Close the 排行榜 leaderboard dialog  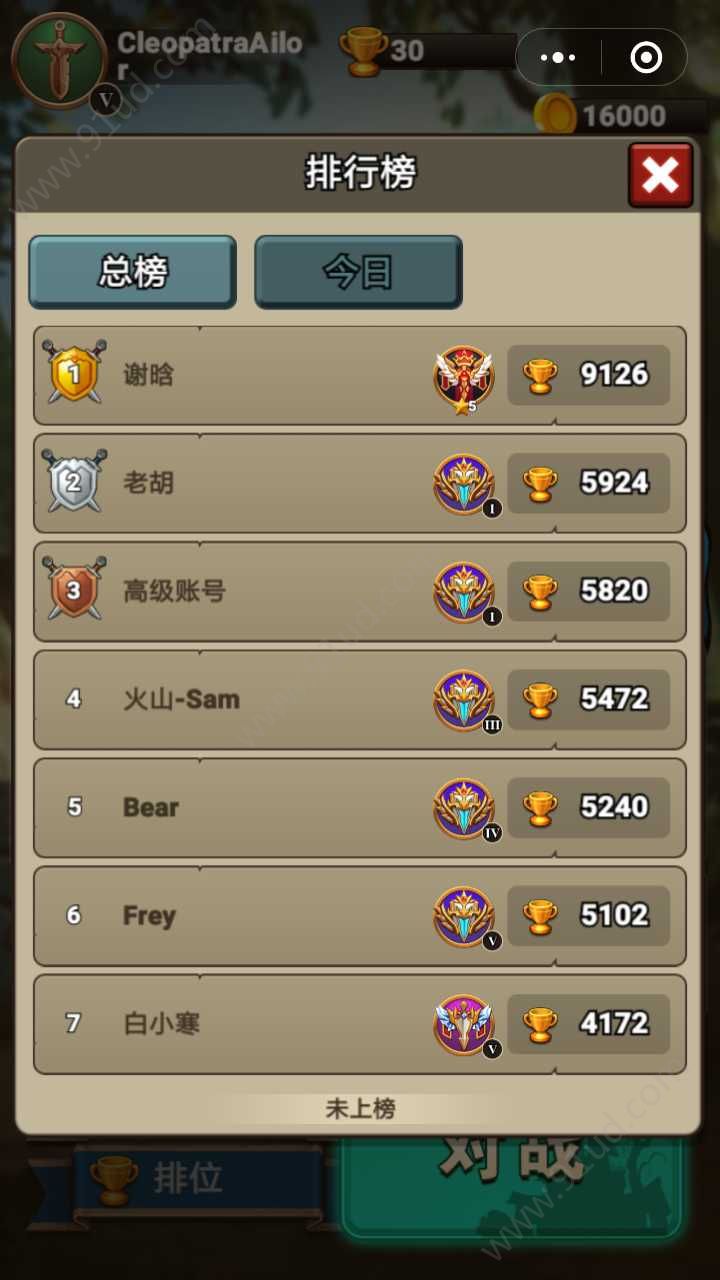click(x=660, y=176)
